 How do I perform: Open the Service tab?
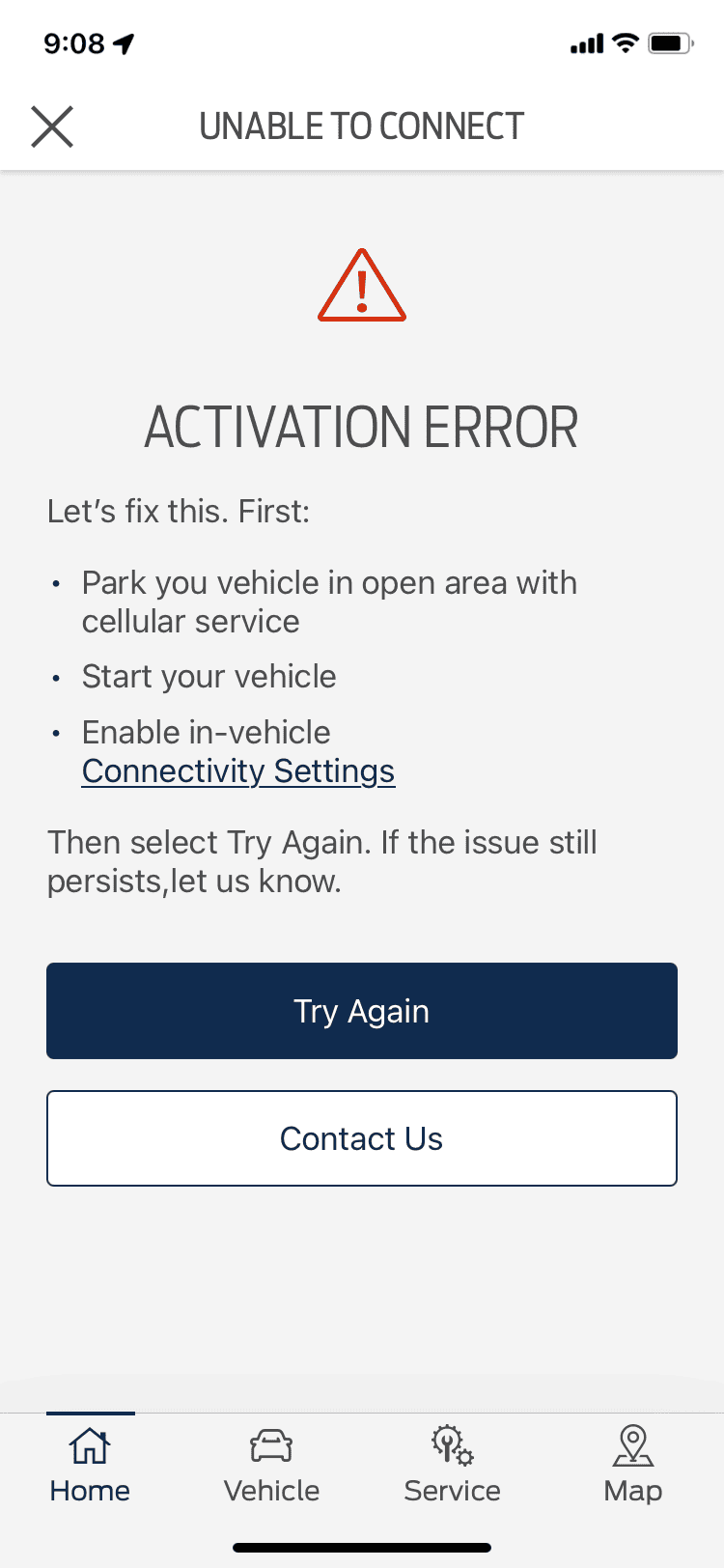[x=452, y=1466]
